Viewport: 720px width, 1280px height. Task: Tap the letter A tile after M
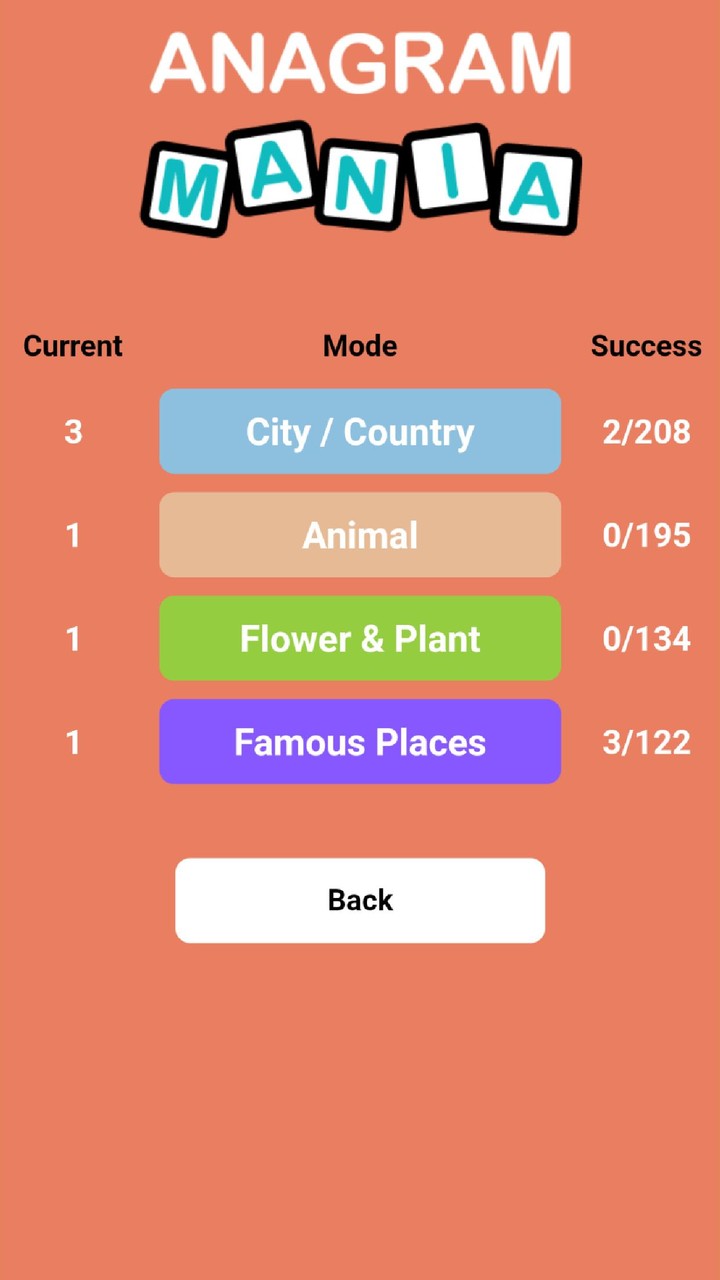click(275, 172)
